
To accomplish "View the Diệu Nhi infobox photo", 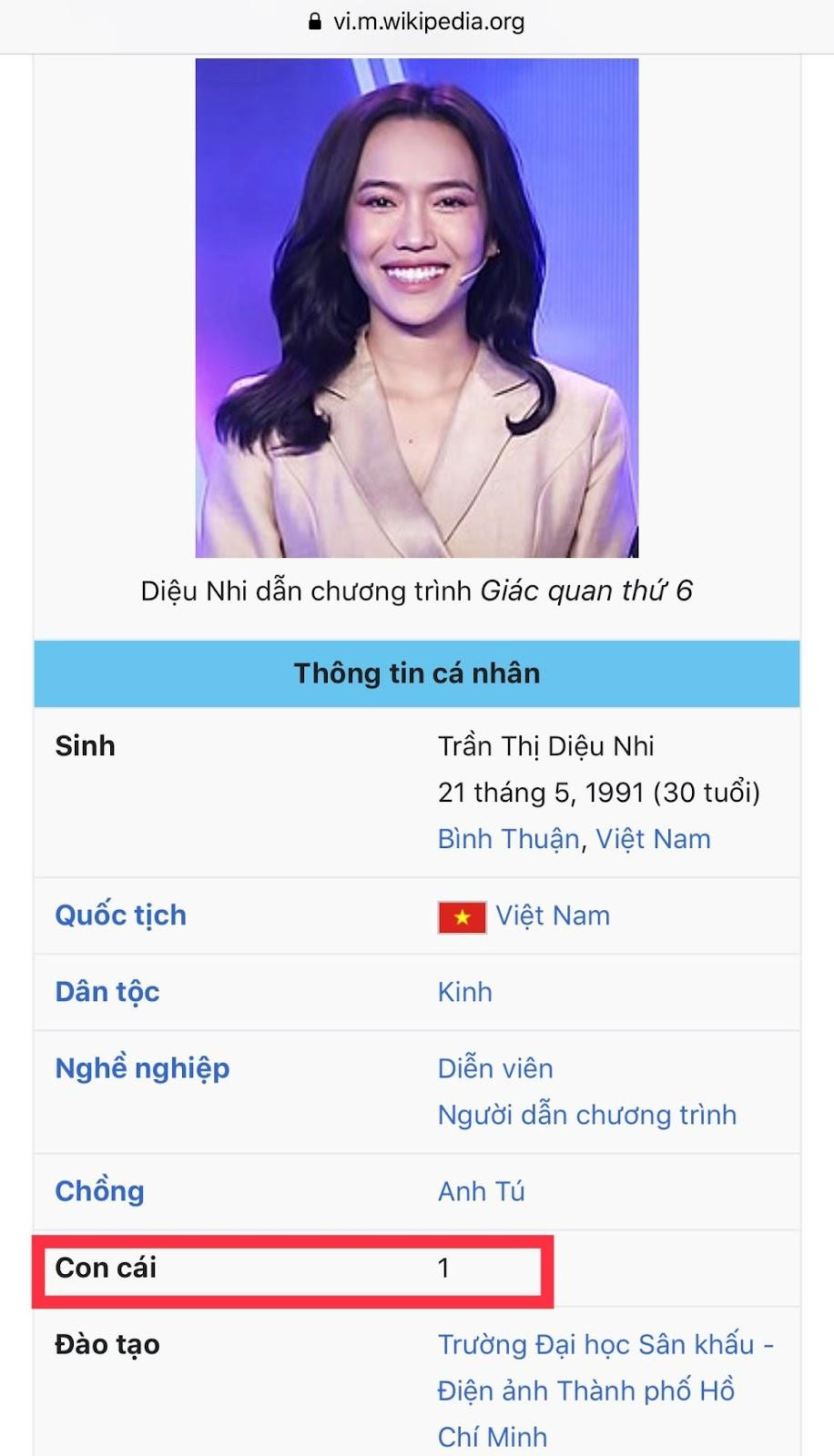I will tap(417, 308).
